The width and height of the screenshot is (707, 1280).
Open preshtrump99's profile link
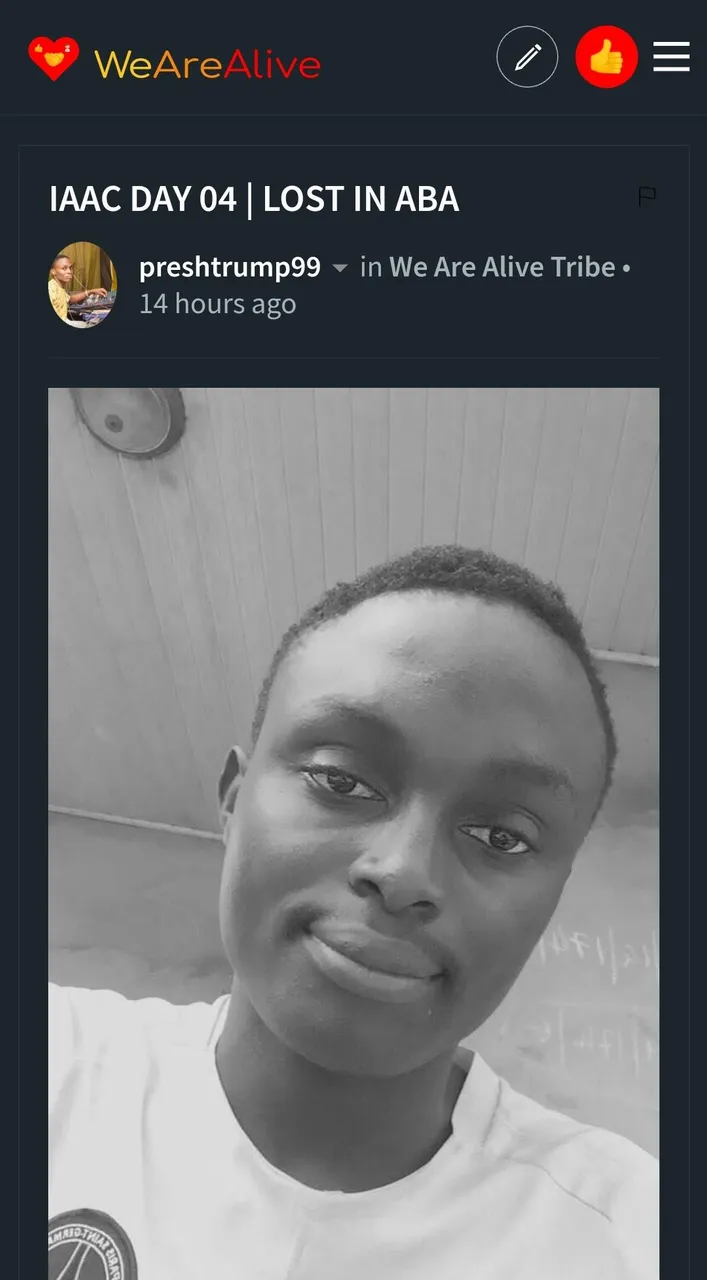pyautogui.click(x=229, y=267)
